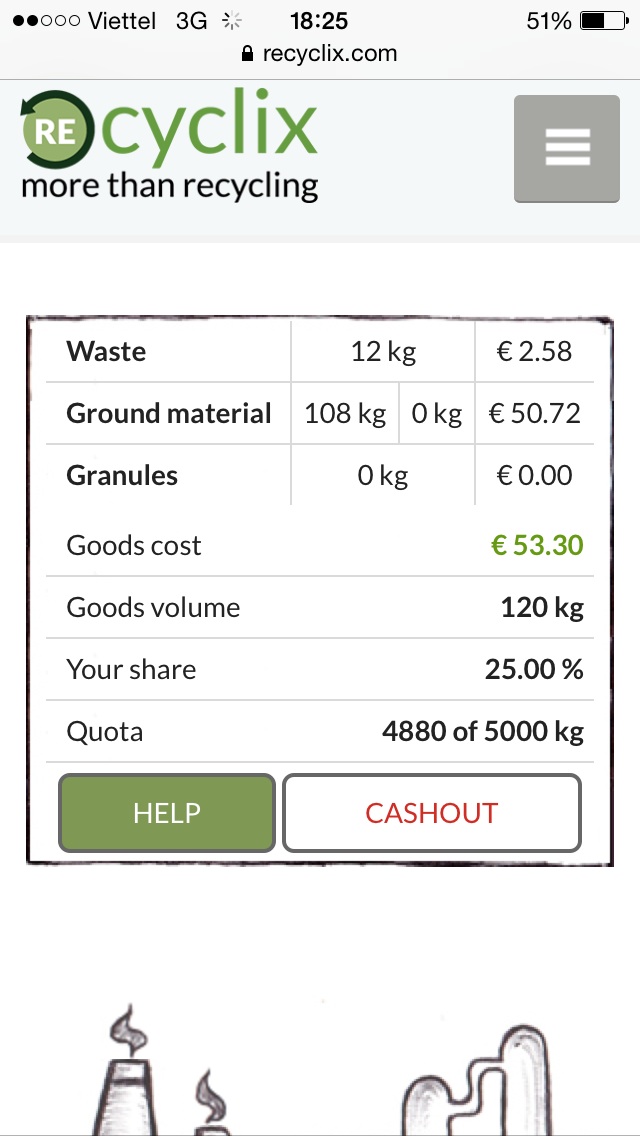The width and height of the screenshot is (640, 1136).
Task: Open the Recyclix logo home link
Action: [x=169, y=146]
